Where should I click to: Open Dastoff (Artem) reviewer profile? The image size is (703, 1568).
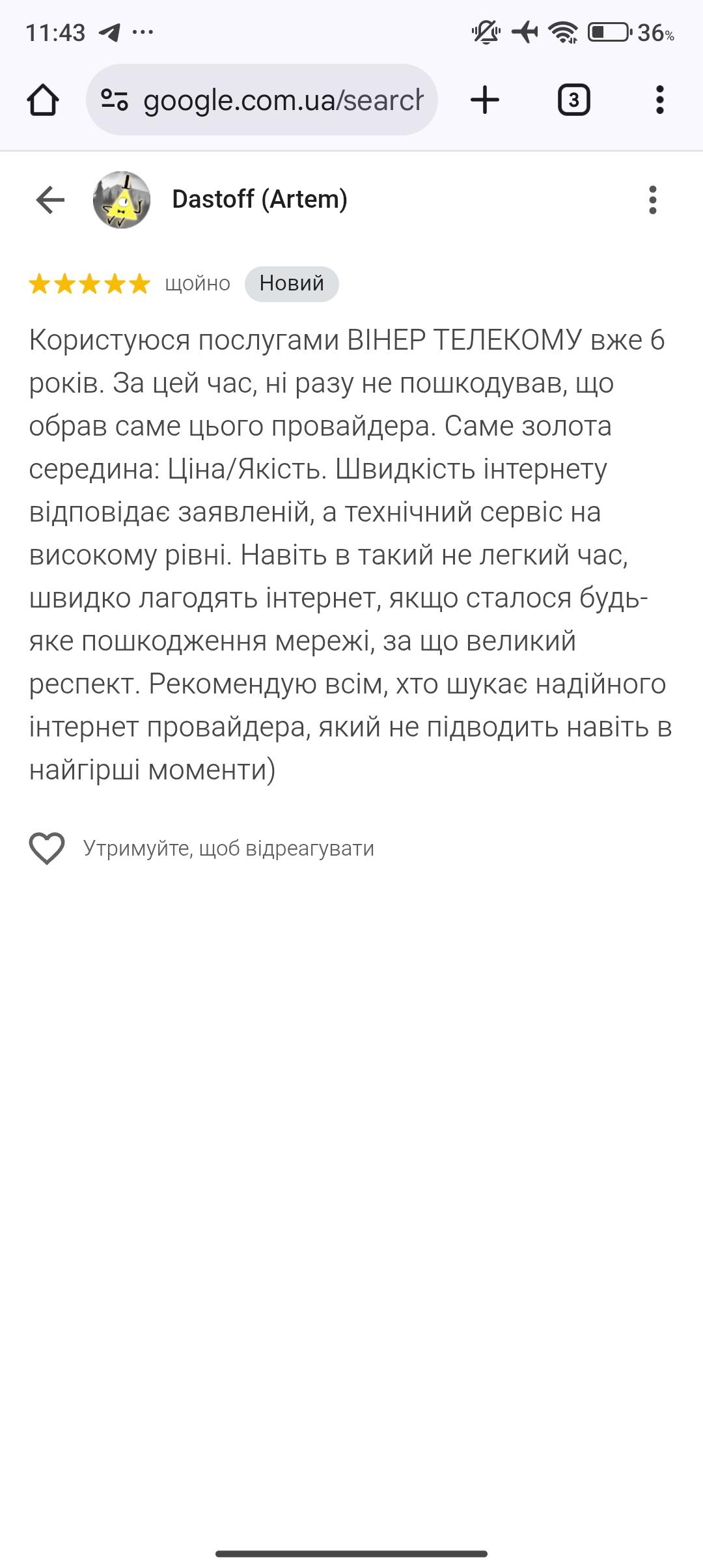260,199
